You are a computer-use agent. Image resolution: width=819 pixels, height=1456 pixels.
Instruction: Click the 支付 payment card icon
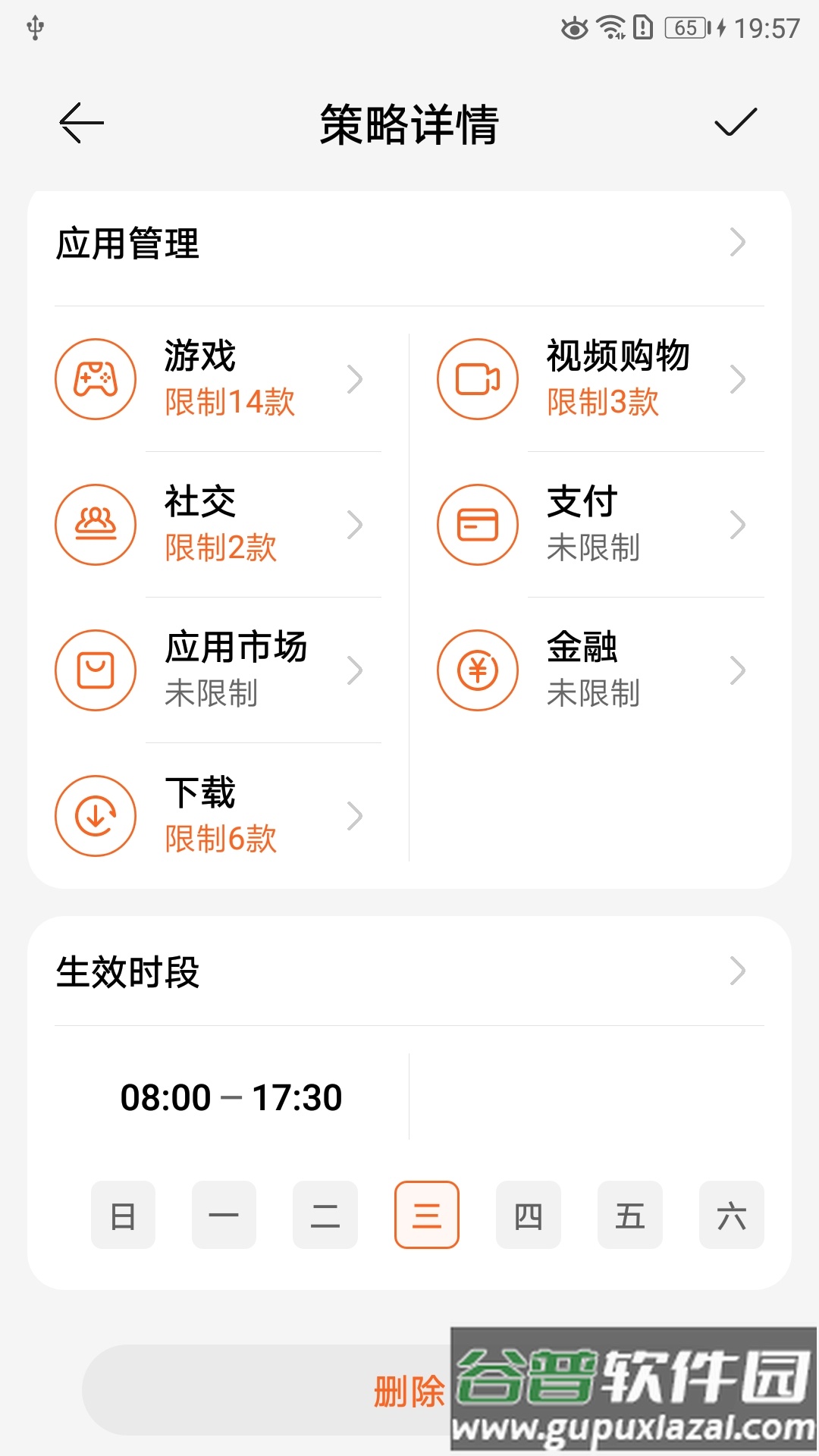pyautogui.click(x=476, y=524)
